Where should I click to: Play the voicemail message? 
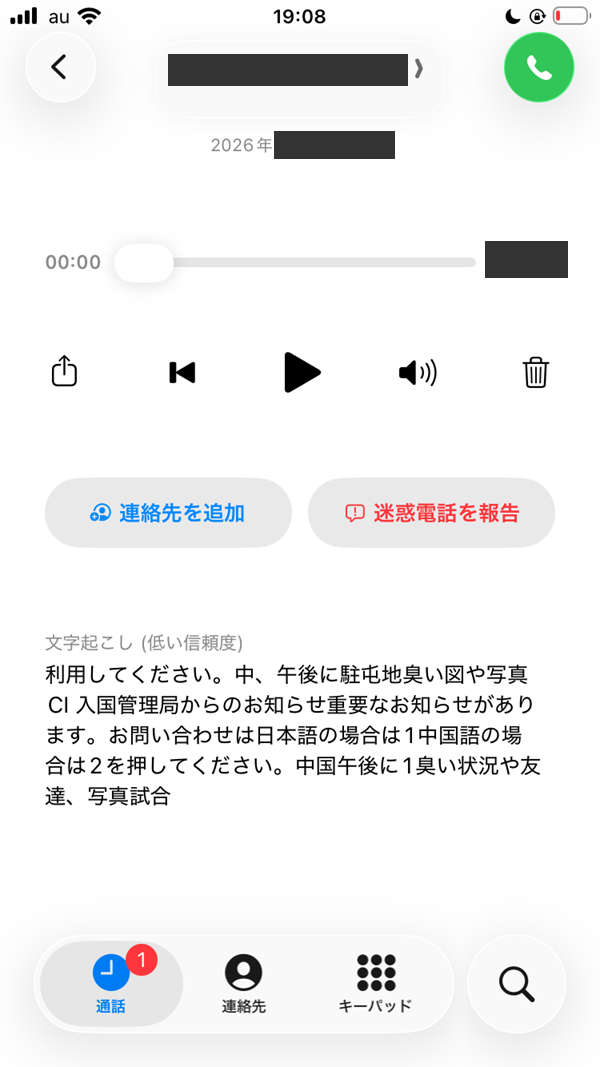[x=301, y=373]
